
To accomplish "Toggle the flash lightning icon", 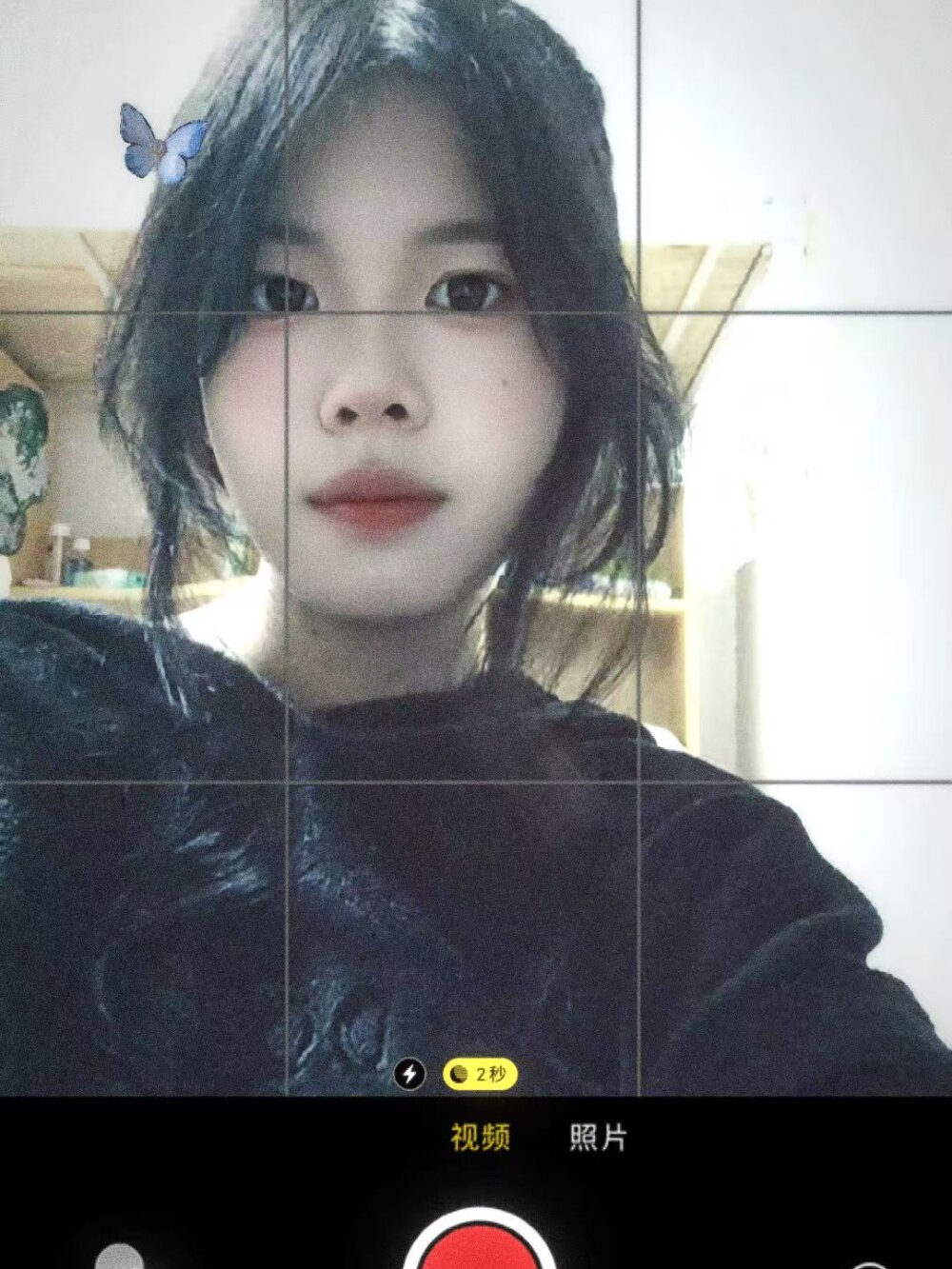I will (409, 1075).
